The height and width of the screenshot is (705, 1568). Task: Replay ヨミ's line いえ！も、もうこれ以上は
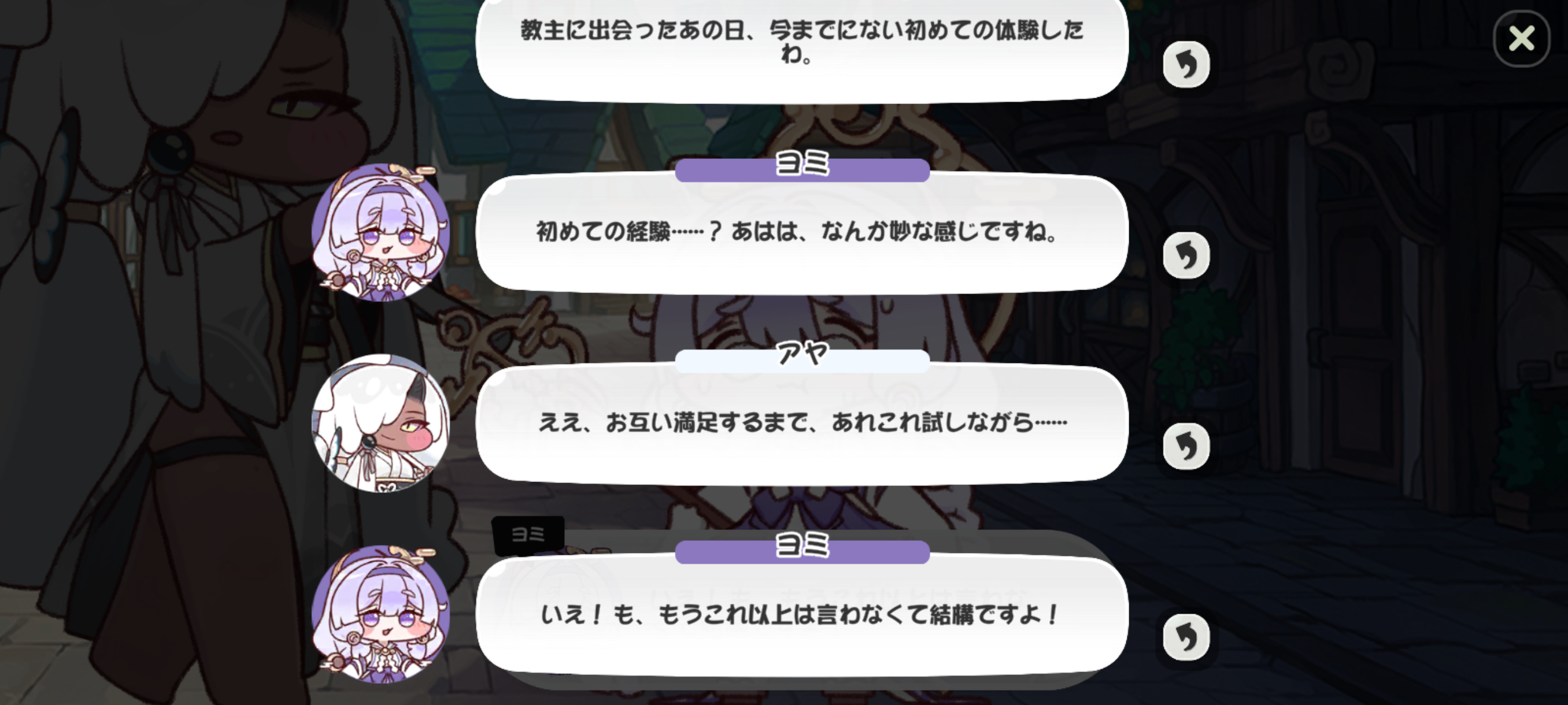coord(1186,637)
